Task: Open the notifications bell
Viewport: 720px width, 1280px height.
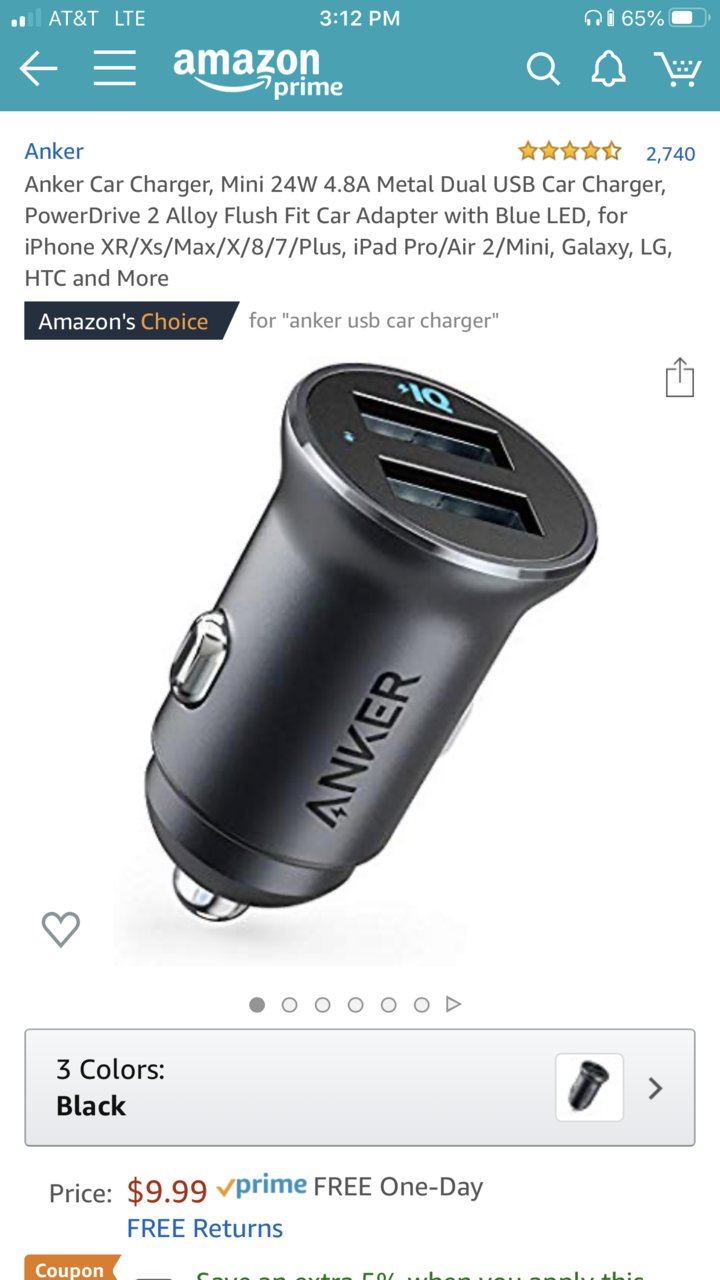Action: 608,69
